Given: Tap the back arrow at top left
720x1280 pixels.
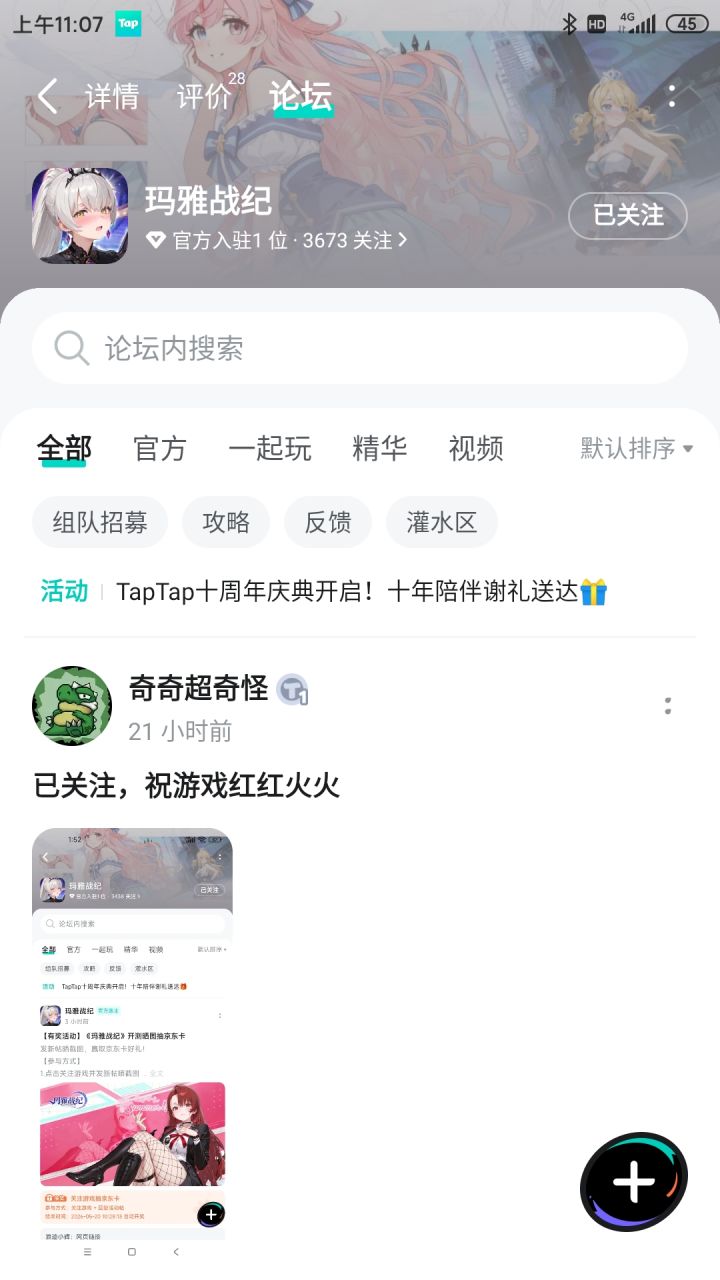Looking at the screenshot, I should point(46,96).
